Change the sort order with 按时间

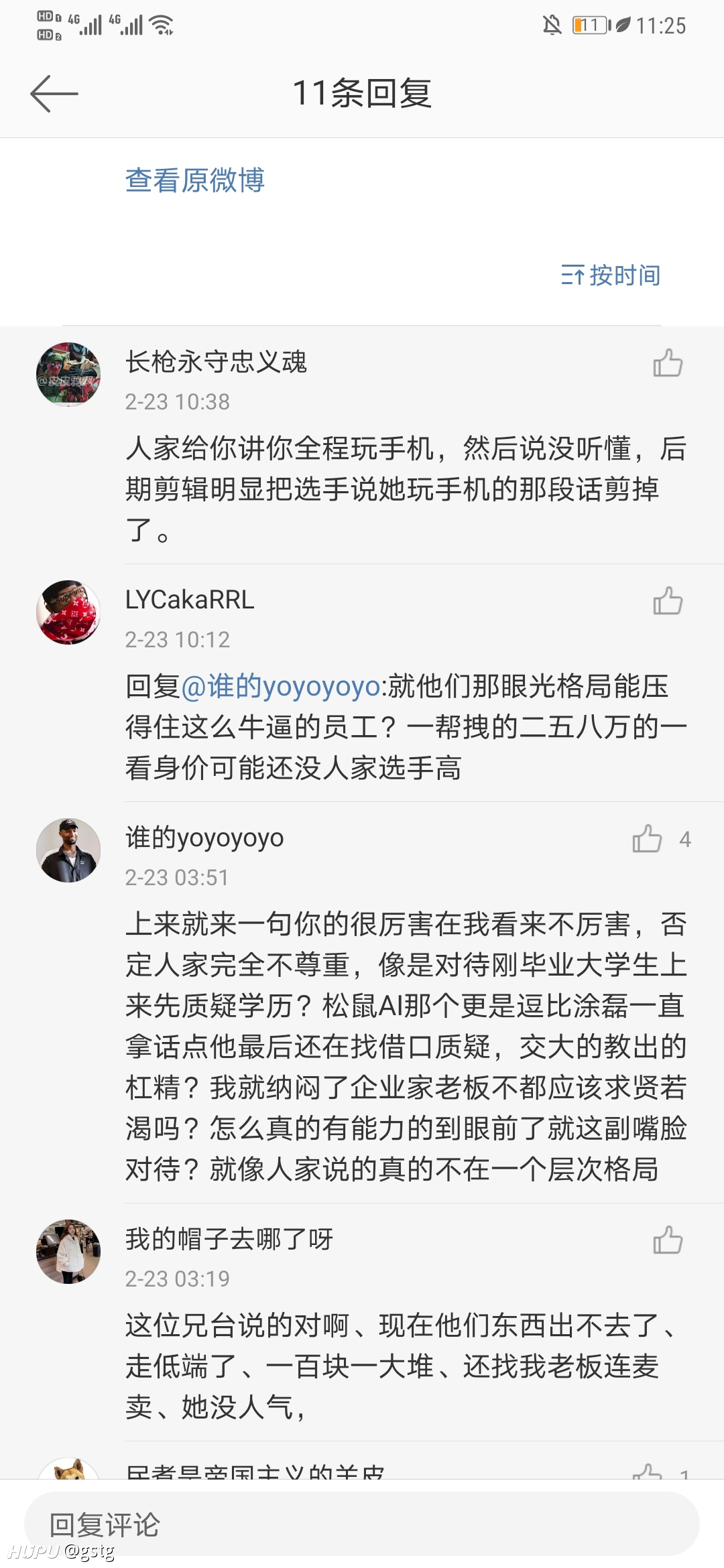[611, 275]
